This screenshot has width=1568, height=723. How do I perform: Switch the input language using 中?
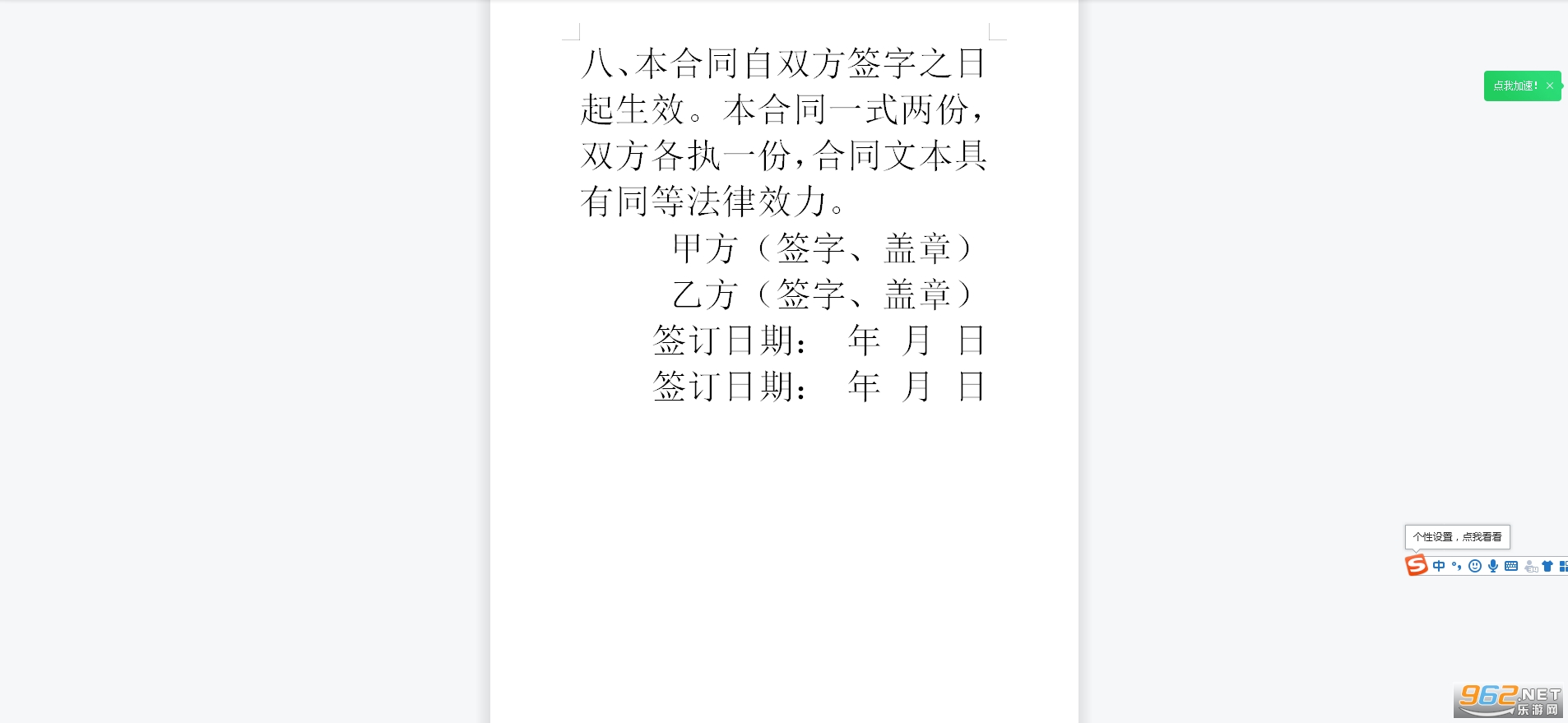(x=1439, y=566)
